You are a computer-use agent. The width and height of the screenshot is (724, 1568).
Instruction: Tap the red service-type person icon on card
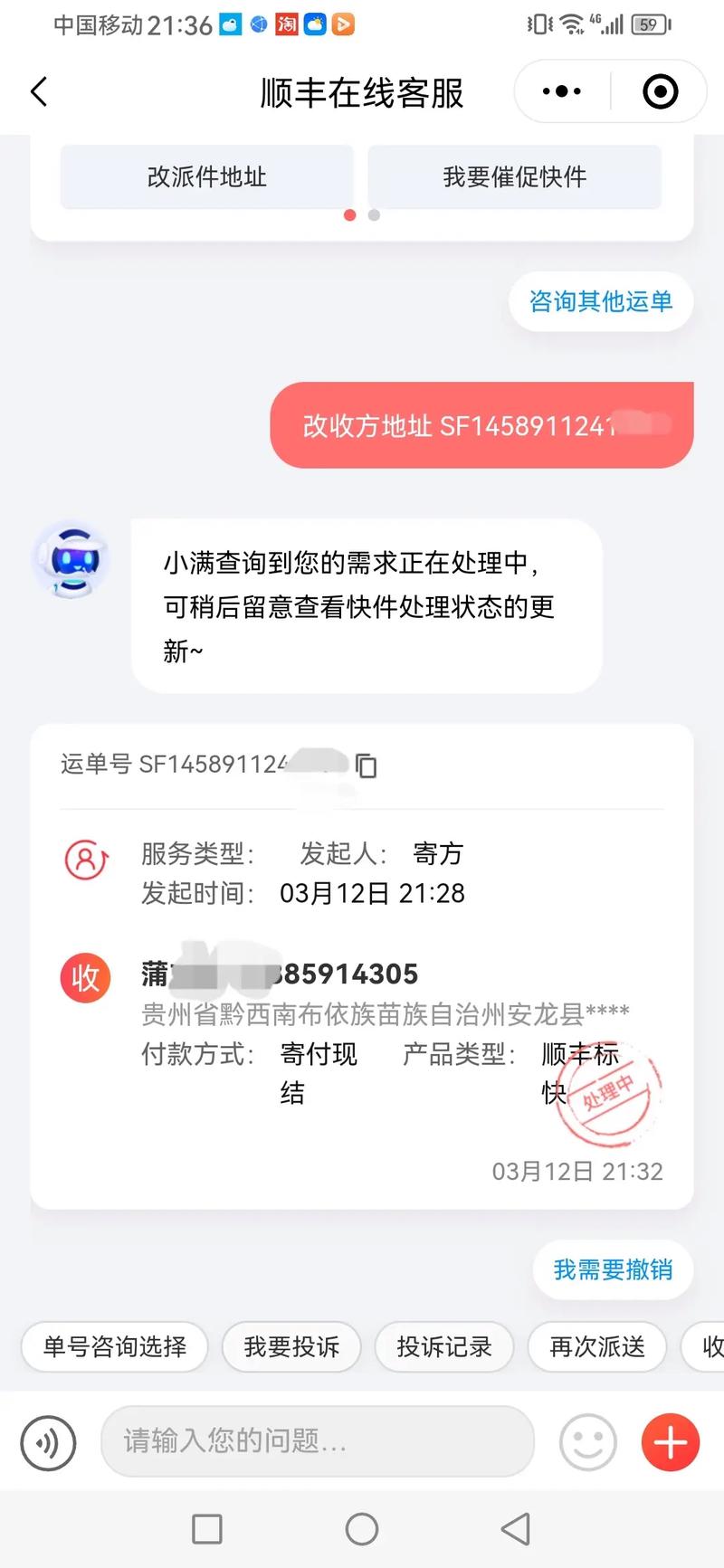pos(84,861)
